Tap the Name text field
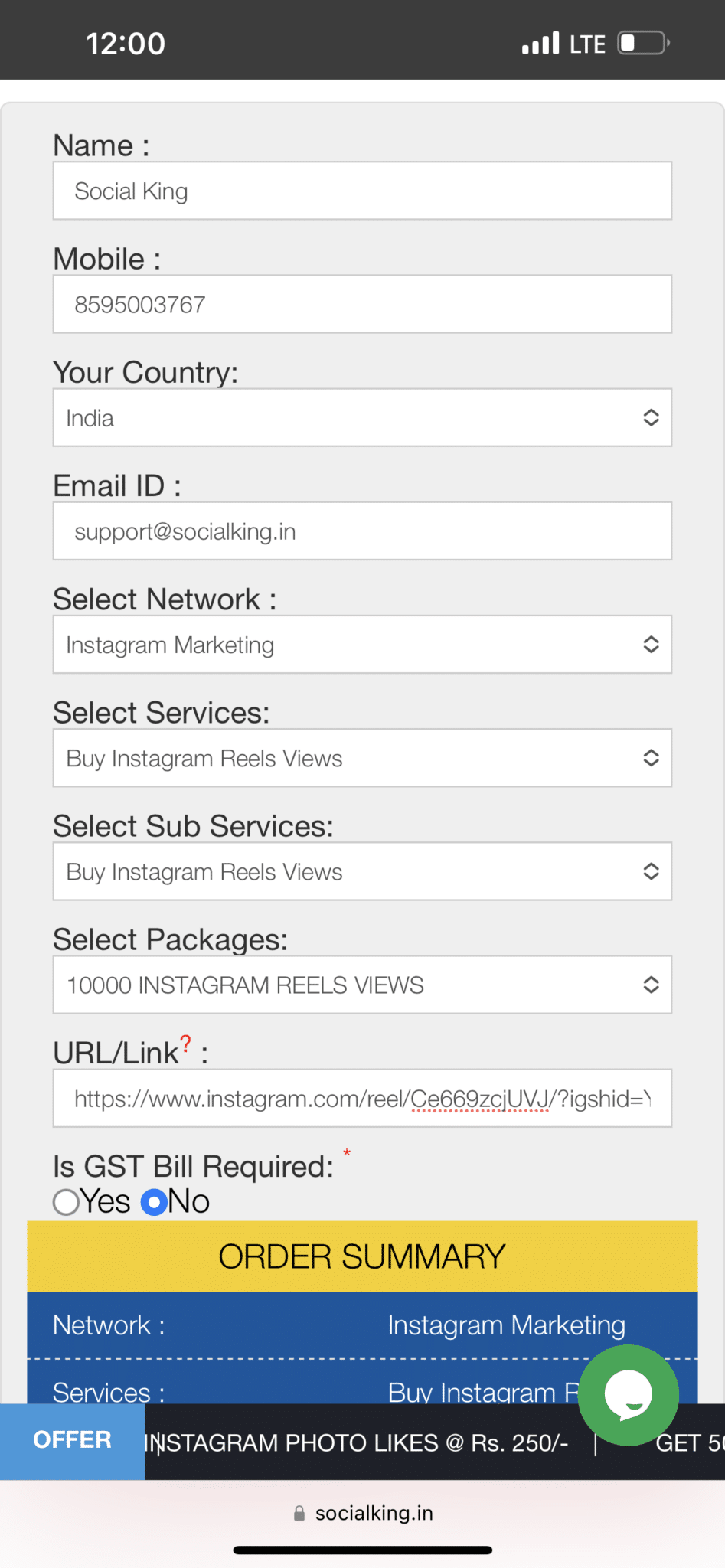 coord(362,191)
